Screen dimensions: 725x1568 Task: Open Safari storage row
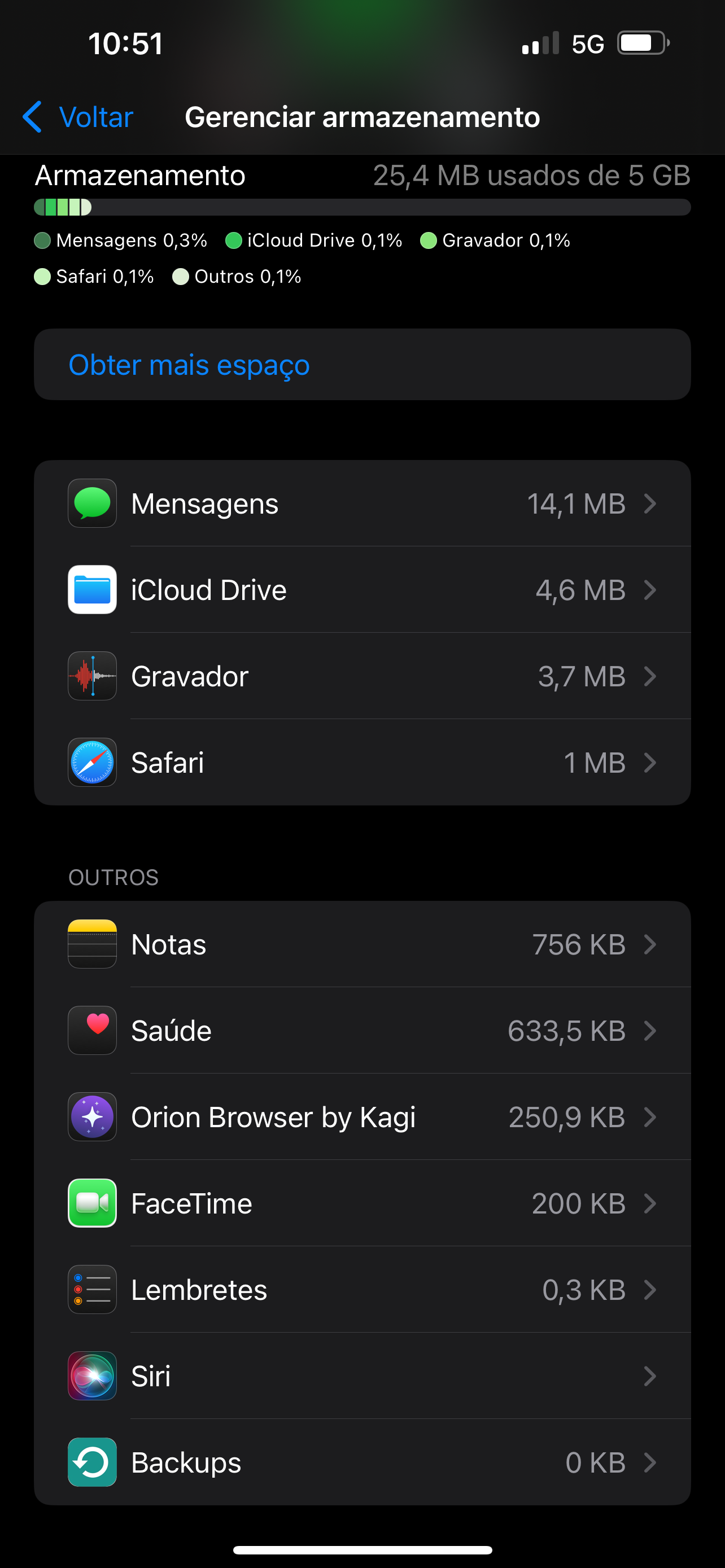tap(362, 763)
